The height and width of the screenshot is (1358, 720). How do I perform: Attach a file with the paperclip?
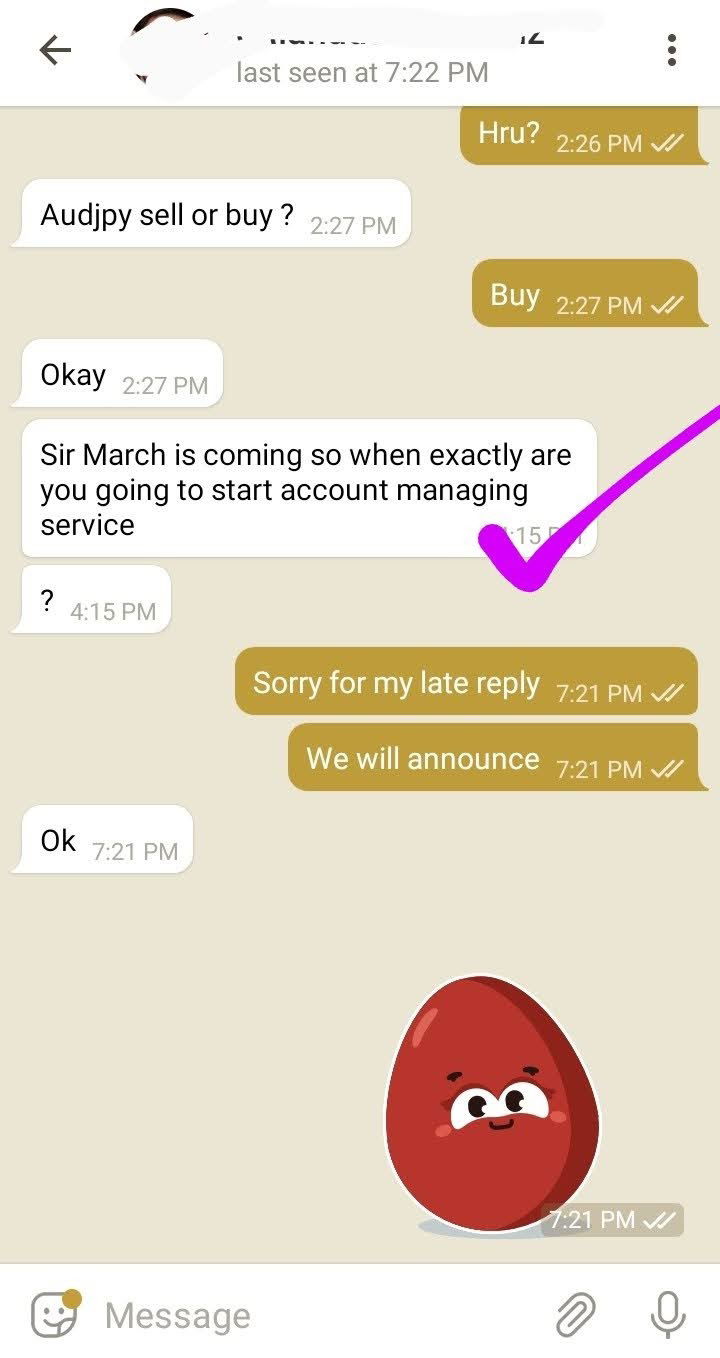(576, 1314)
